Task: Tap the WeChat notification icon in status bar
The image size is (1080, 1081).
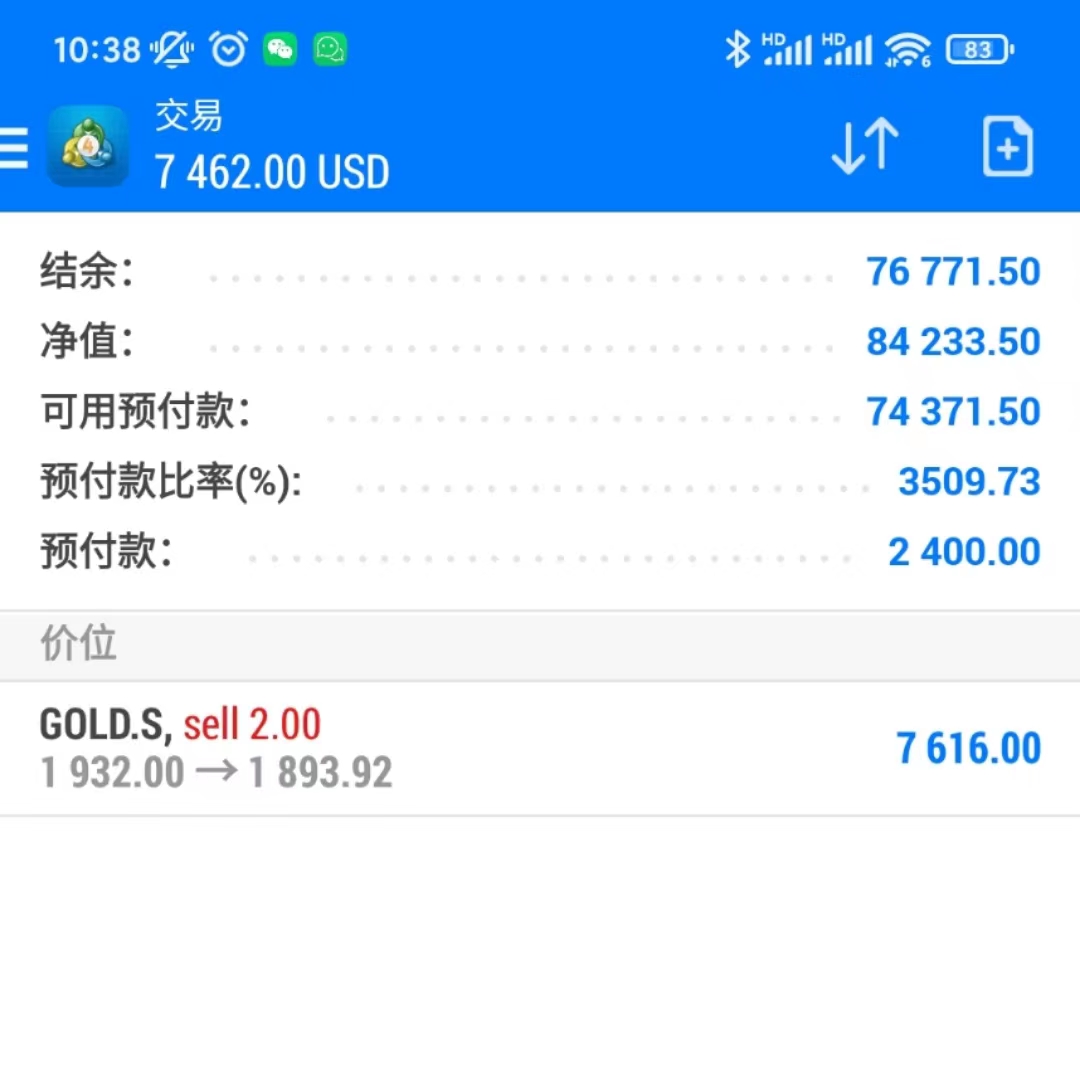Action: point(280,49)
